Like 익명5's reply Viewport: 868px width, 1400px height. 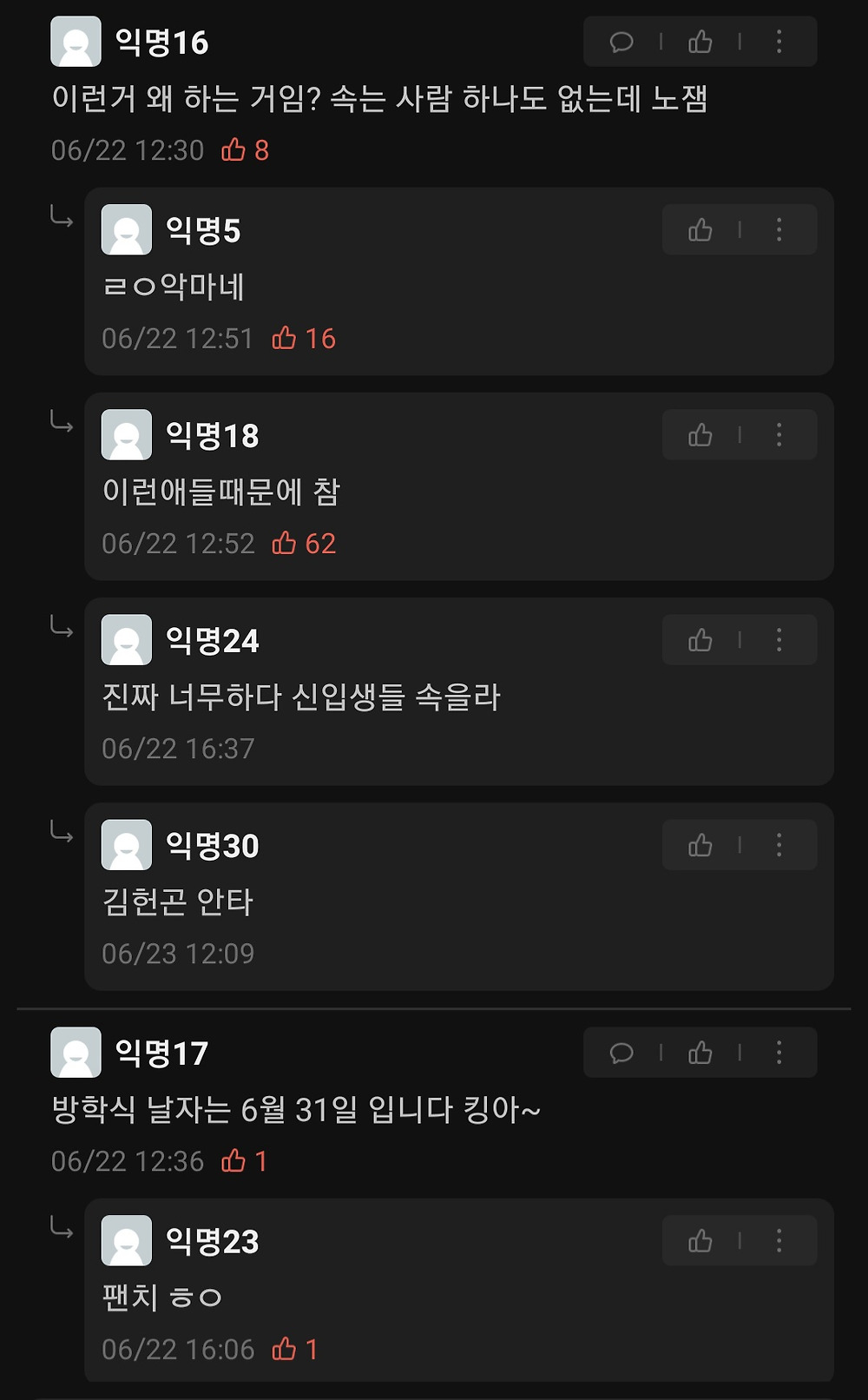click(x=700, y=230)
